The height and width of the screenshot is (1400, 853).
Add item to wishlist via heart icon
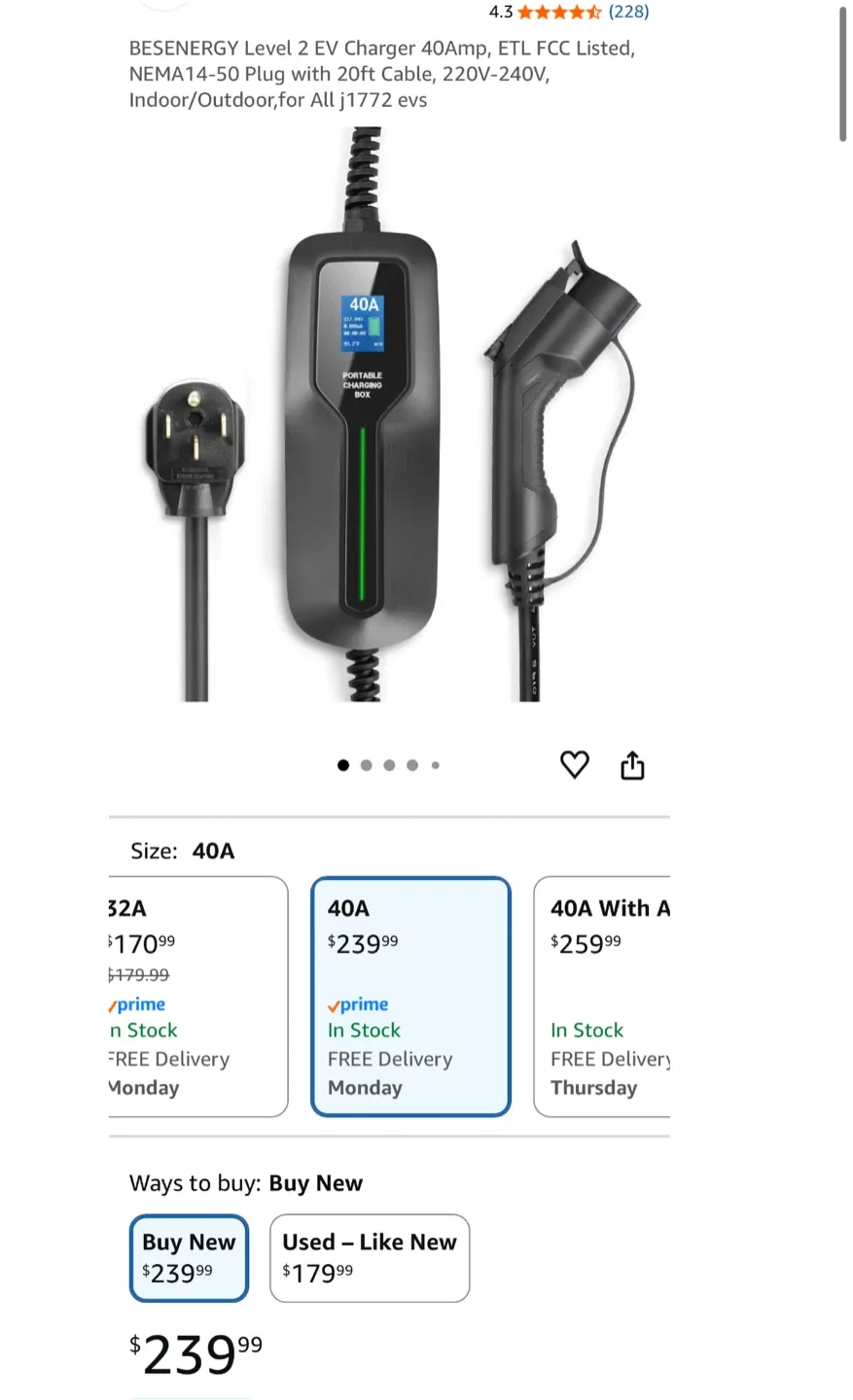pyautogui.click(x=575, y=765)
